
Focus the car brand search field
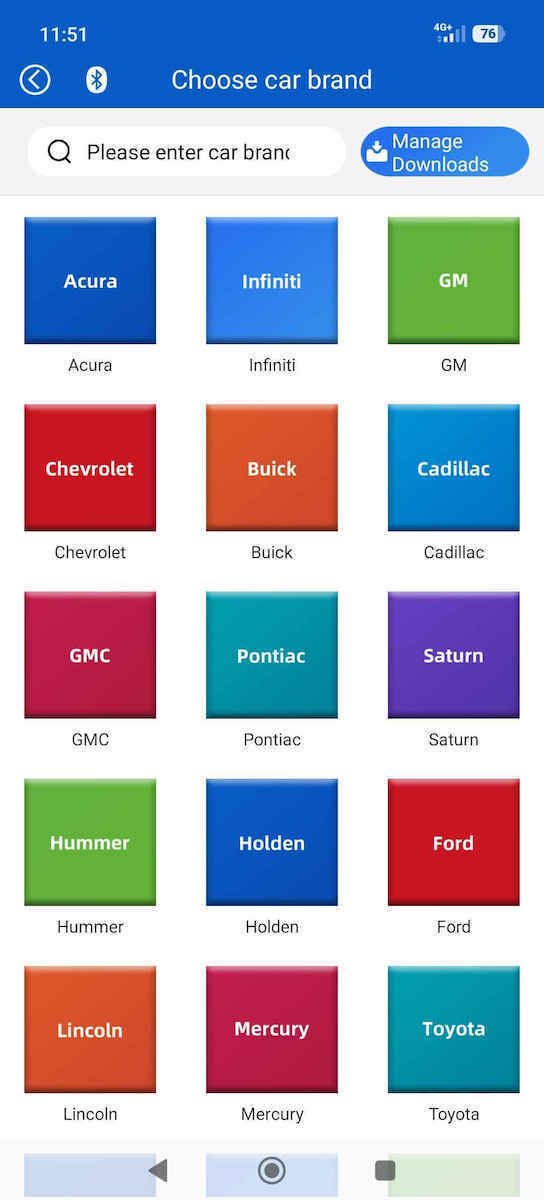pyautogui.click(x=187, y=152)
